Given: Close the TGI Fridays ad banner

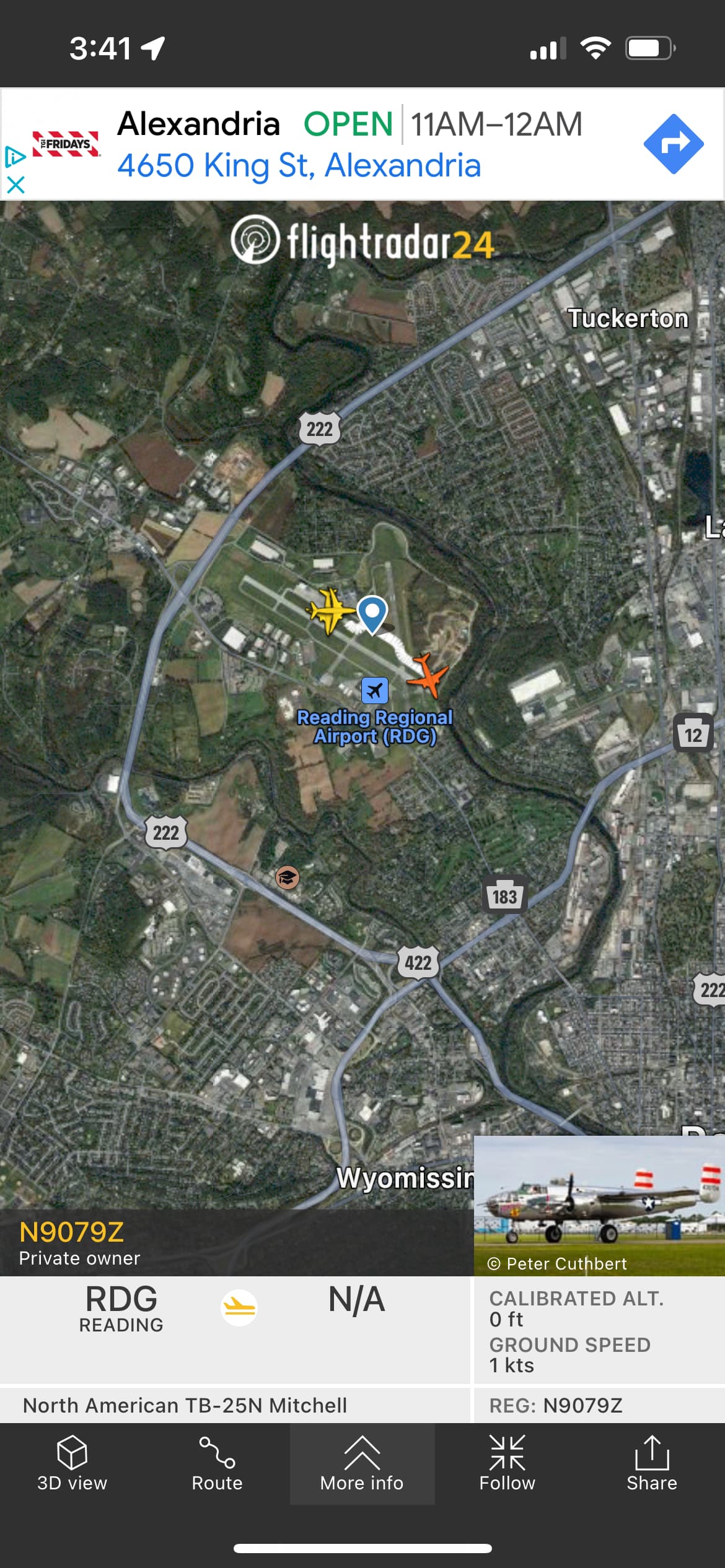Looking at the screenshot, I should [x=15, y=185].
